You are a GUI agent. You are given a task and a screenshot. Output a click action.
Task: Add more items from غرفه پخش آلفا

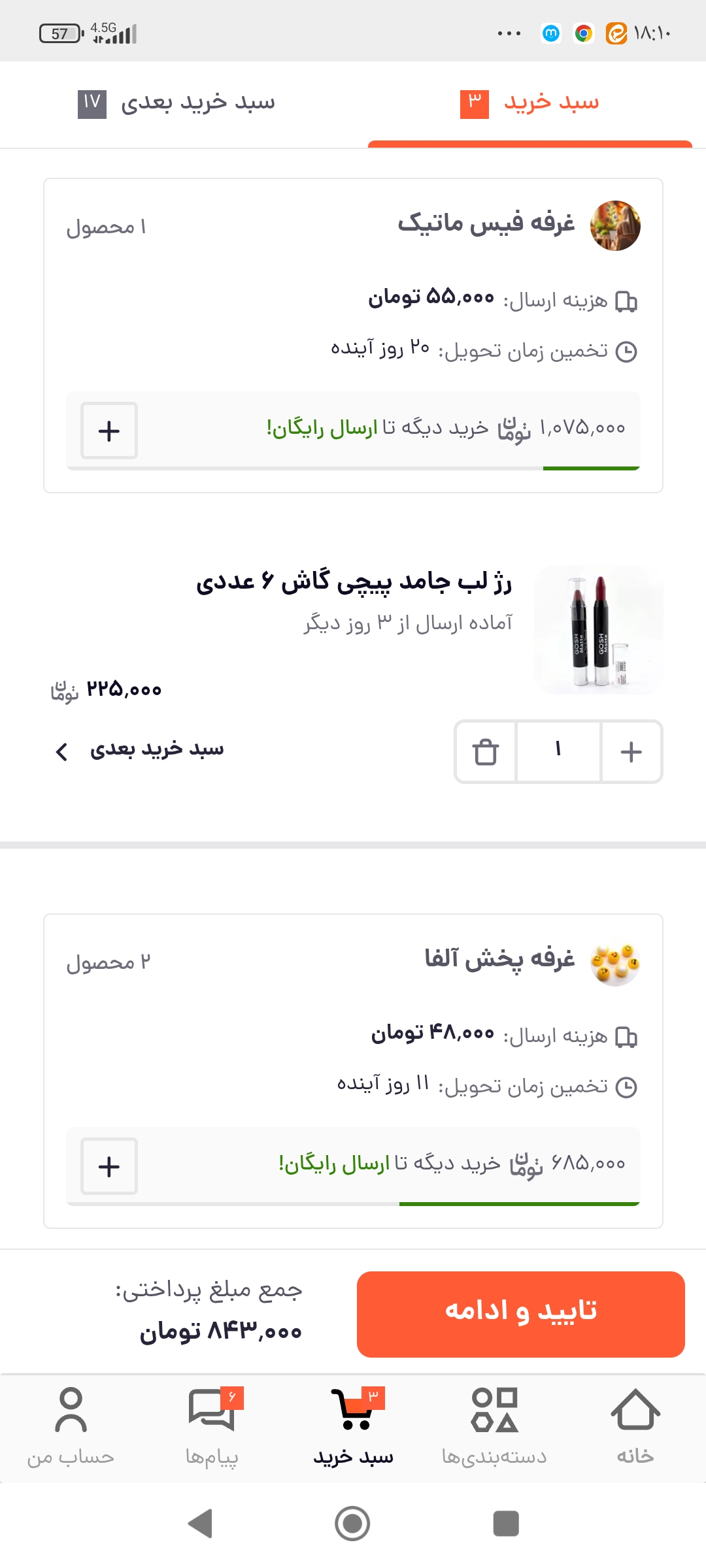click(x=109, y=1166)
